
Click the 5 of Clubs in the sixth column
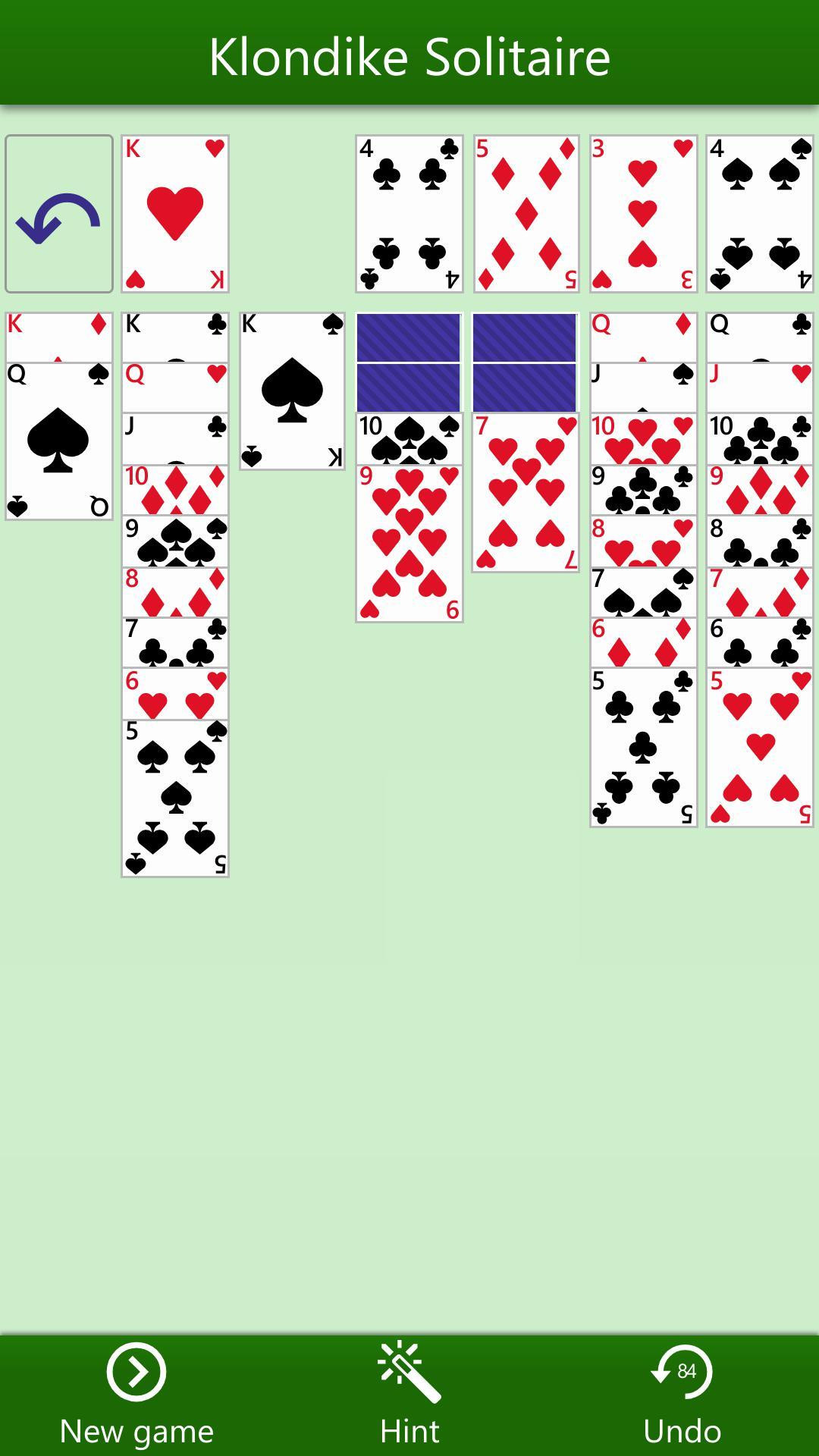[643, 747]
